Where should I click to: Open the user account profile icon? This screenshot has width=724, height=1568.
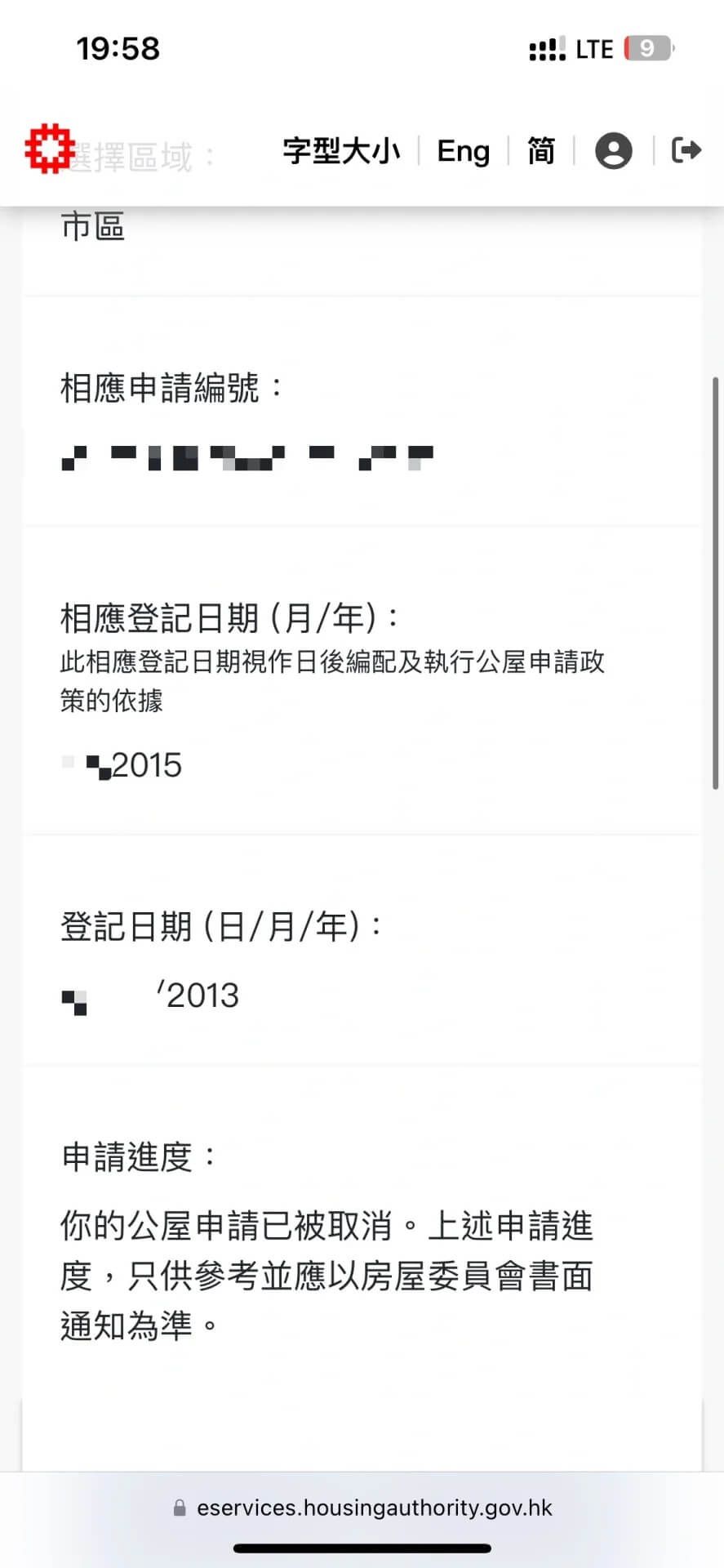click(x=613, y=151)
